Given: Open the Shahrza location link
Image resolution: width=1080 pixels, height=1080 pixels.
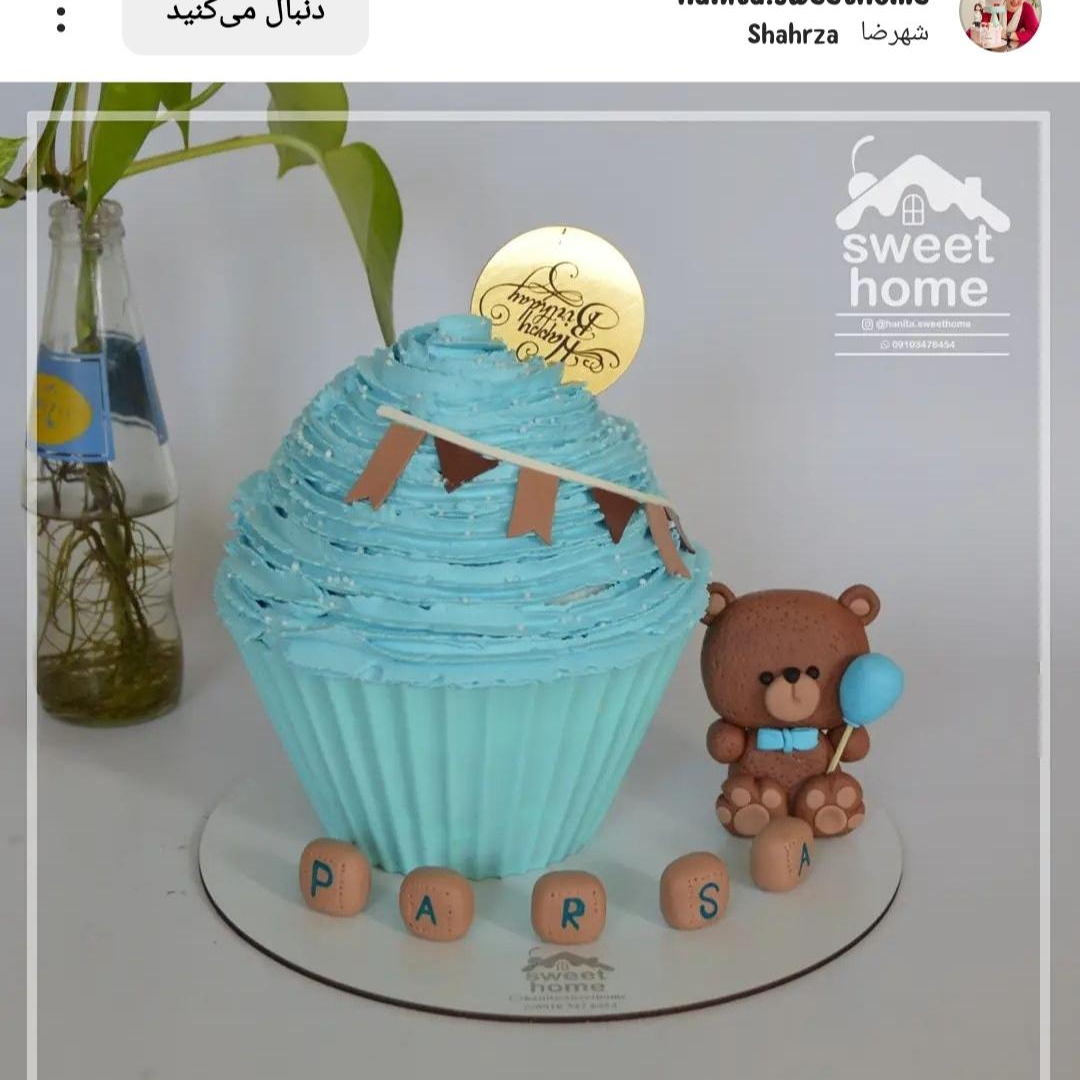Looking at the screenshot, I should [837, 33].
